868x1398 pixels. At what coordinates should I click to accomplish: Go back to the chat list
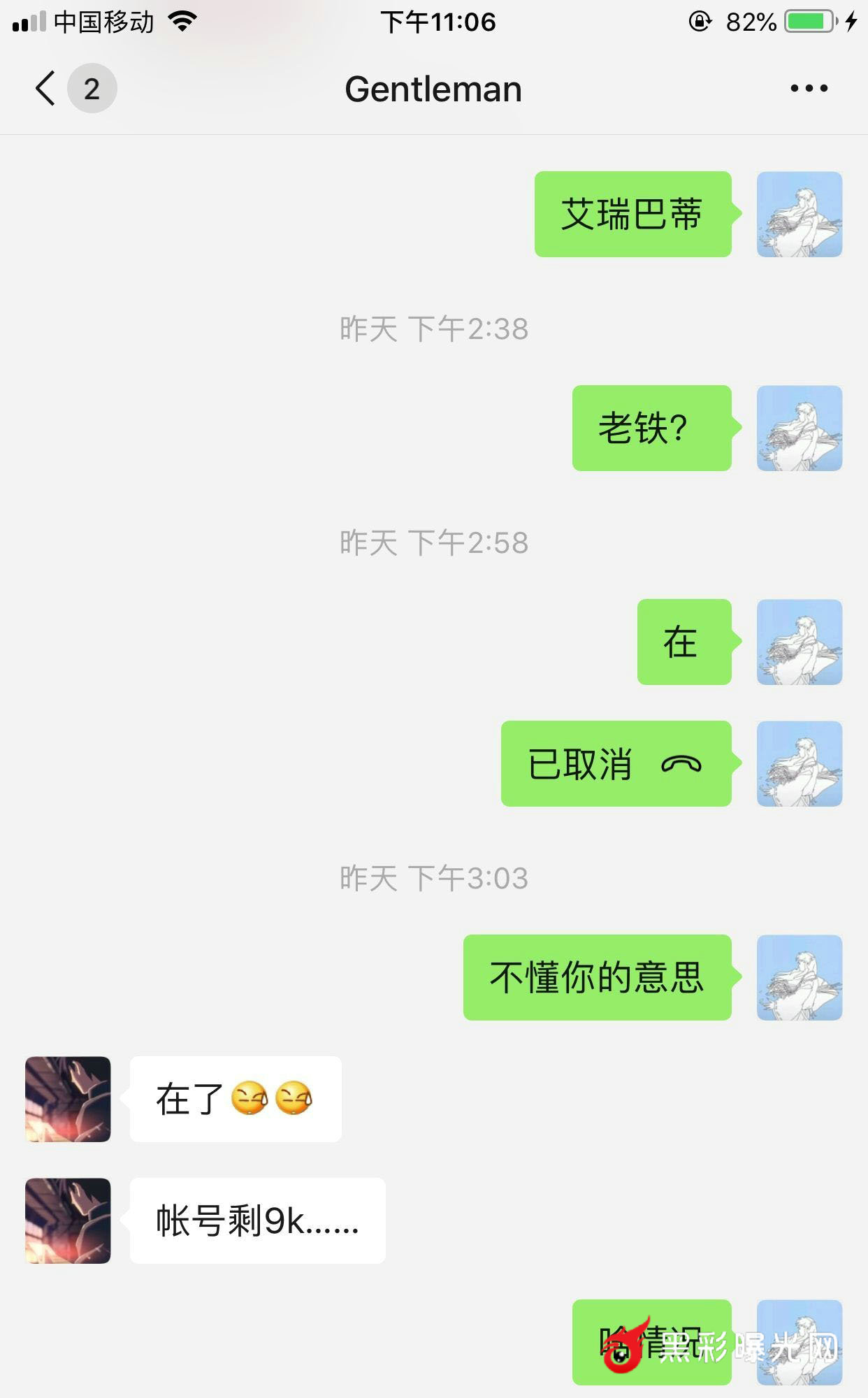pyautogui.click(x=46, y=89)
